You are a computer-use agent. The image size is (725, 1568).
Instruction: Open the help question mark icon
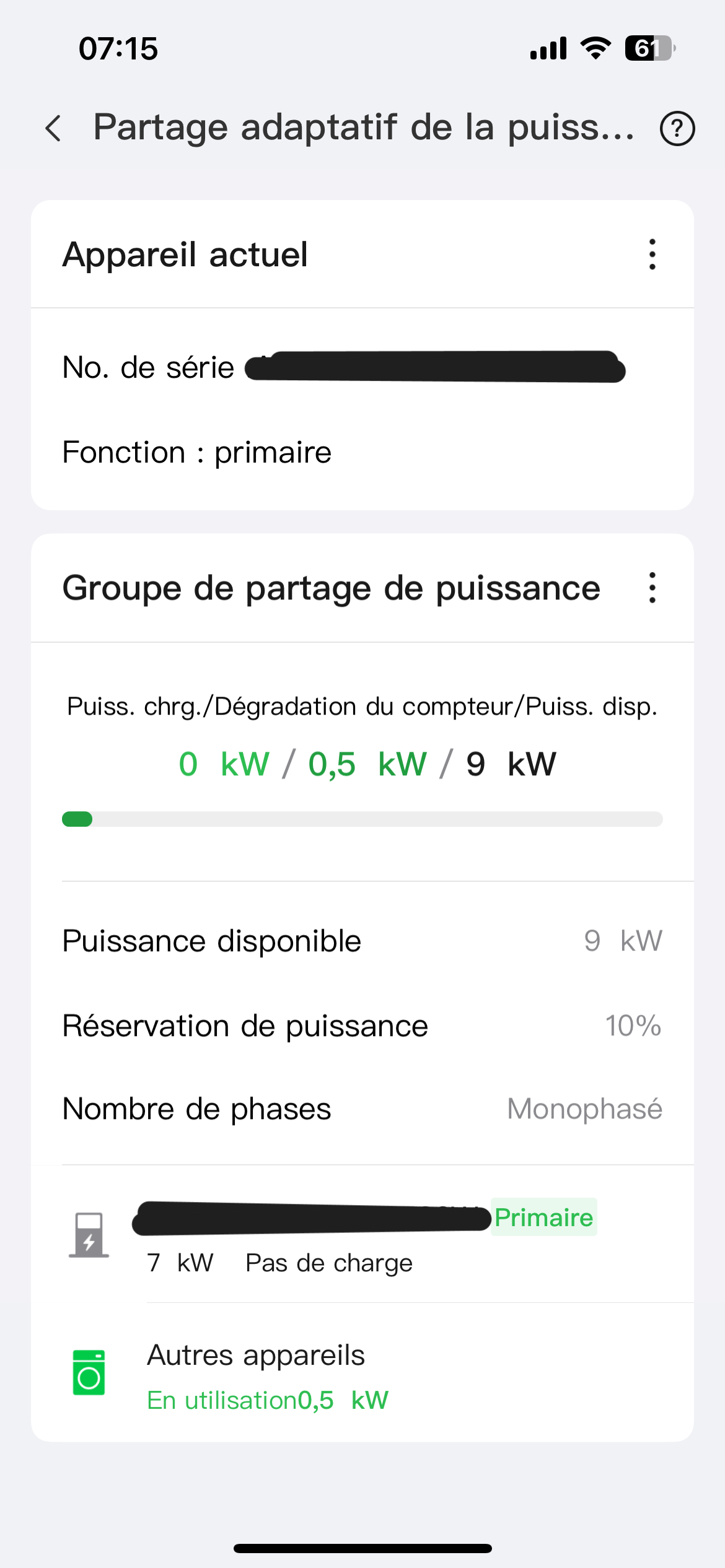click(677, 128)
